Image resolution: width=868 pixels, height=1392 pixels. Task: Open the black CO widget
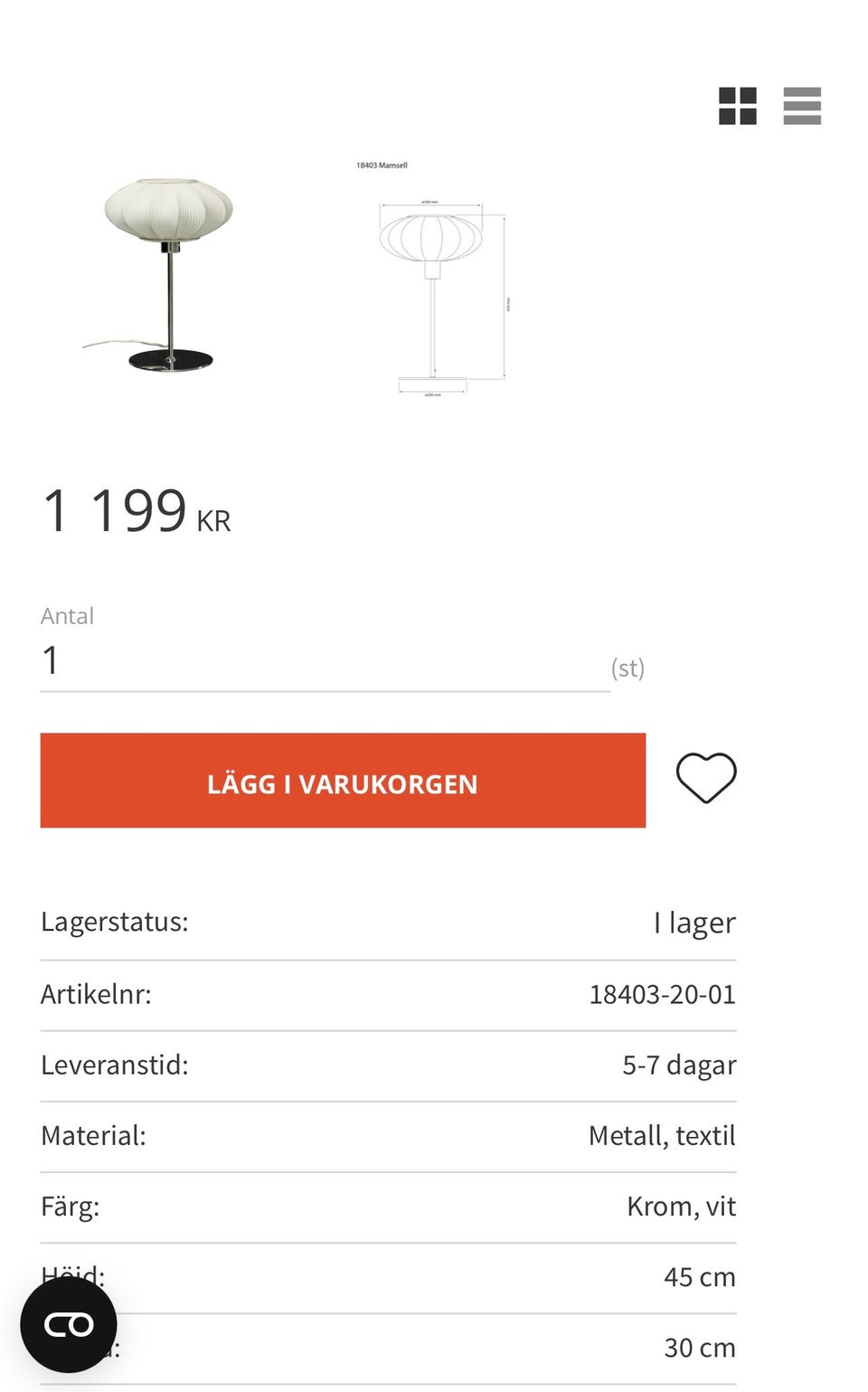pos(69,1323)
